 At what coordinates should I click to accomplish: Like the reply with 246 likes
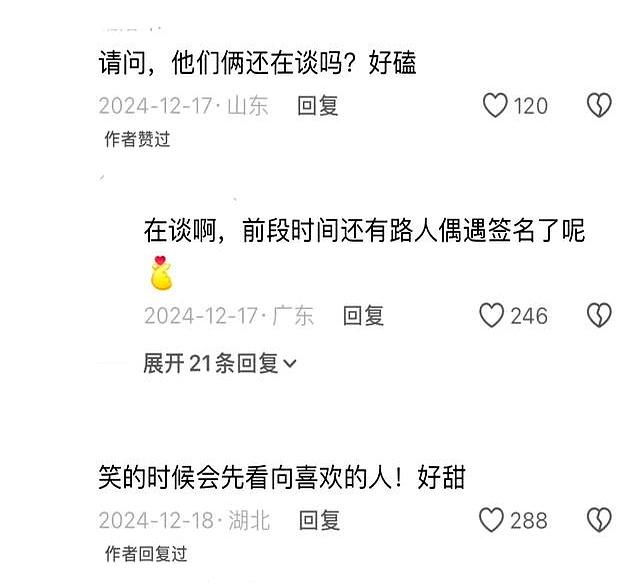click(491, 316)
